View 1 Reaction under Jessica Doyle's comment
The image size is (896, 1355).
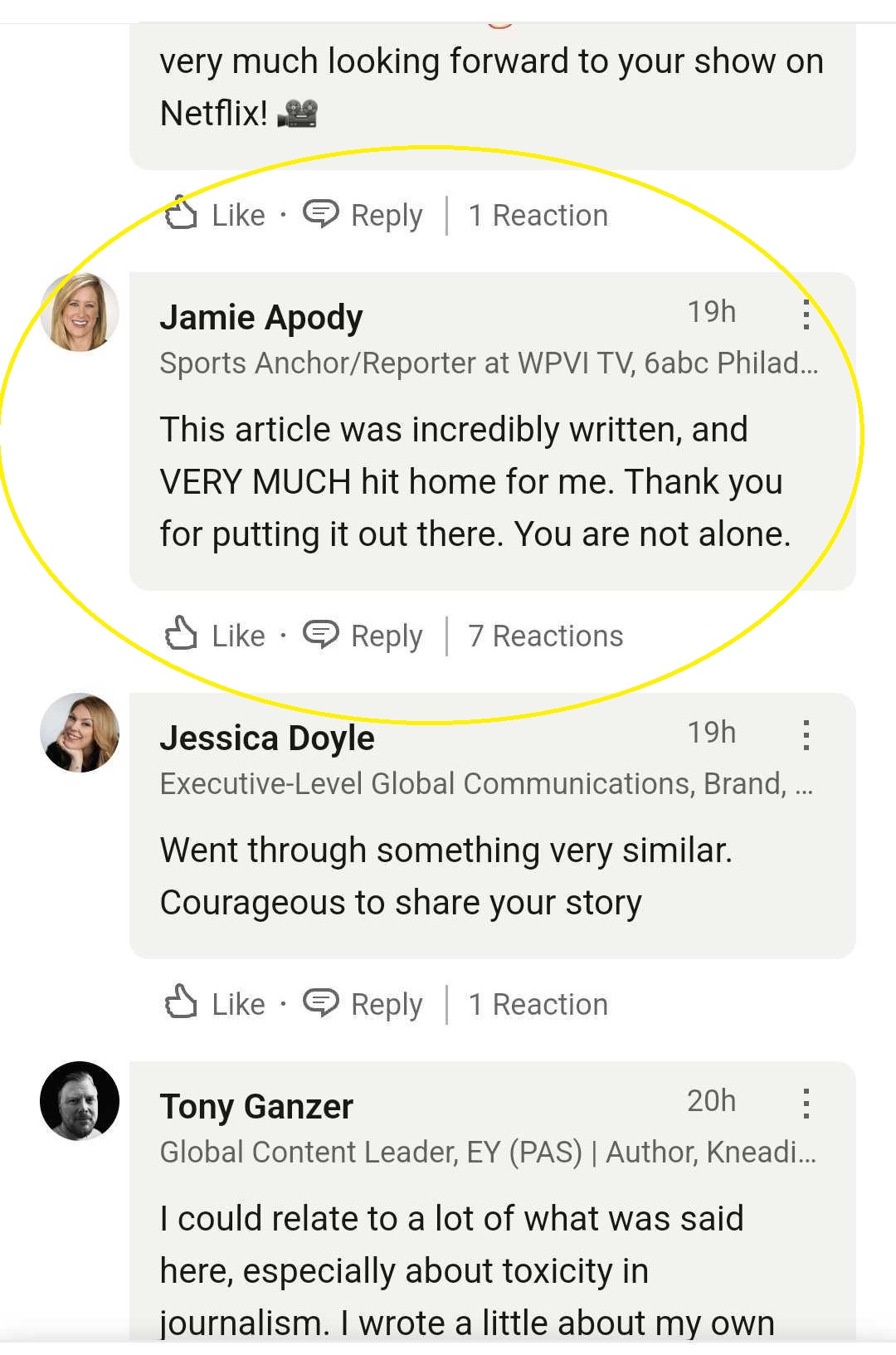tap(538, 1004)
